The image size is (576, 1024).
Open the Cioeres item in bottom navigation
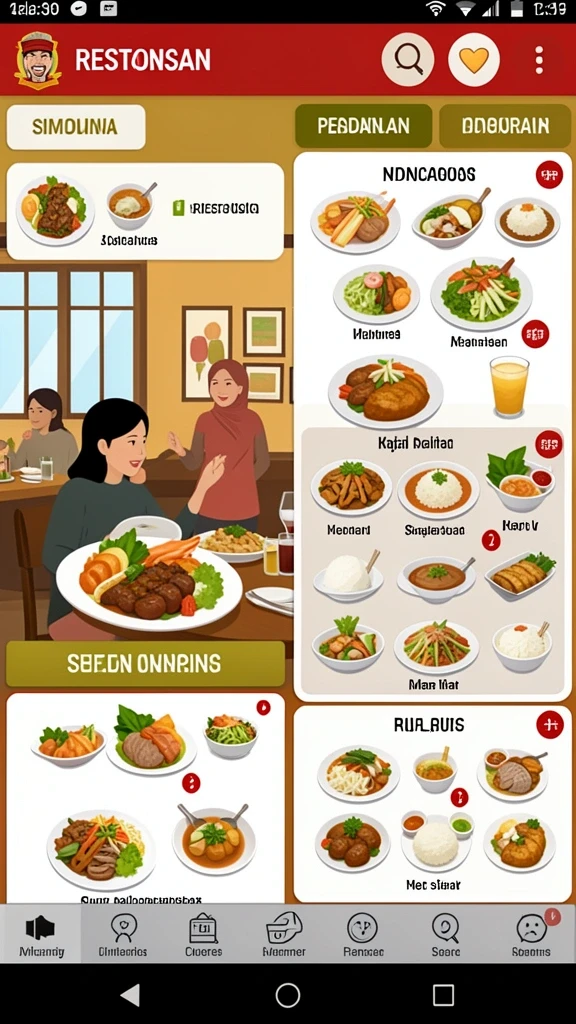click(x=203, y=934)
